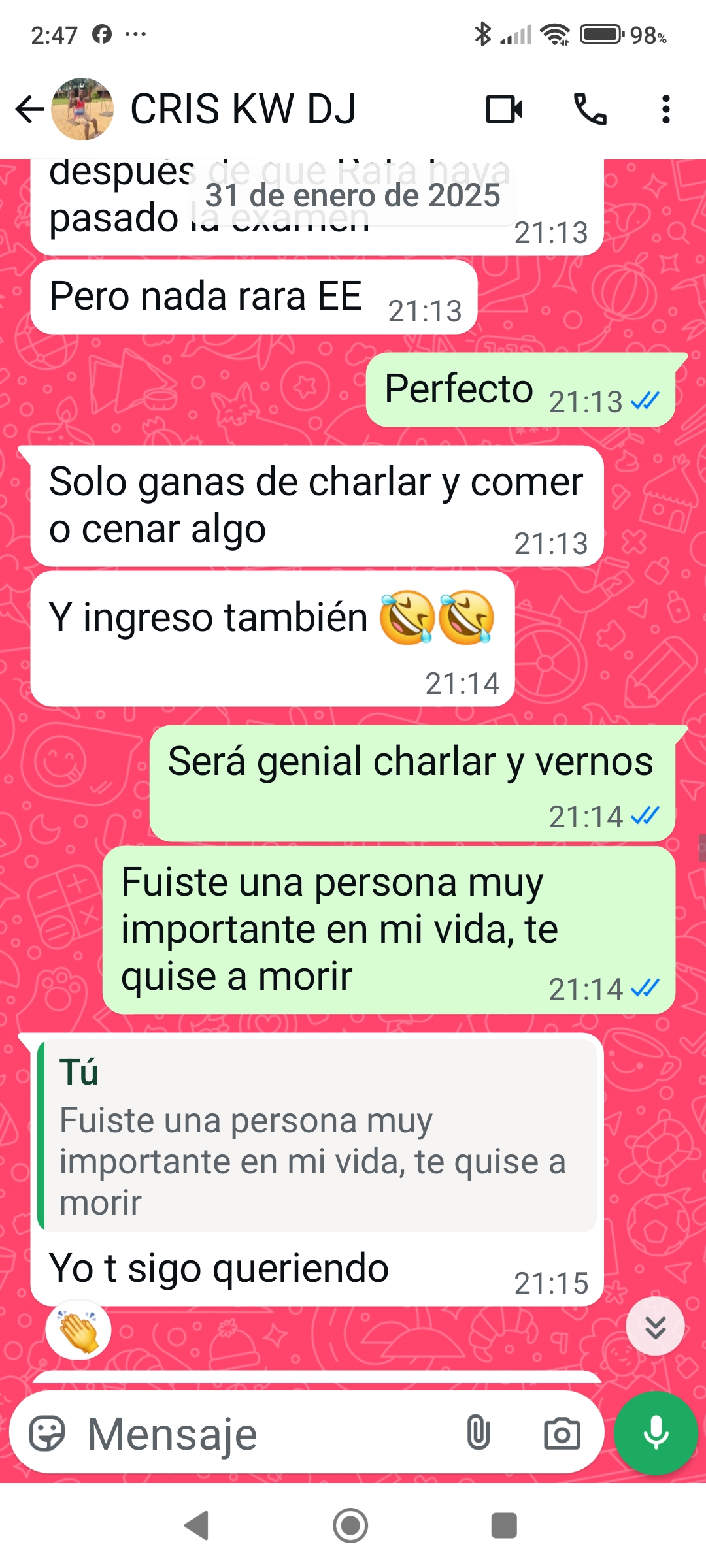Focus the Mensaje text field
This screenshot has height=1568, width=706.
(x=261, y=1434)
